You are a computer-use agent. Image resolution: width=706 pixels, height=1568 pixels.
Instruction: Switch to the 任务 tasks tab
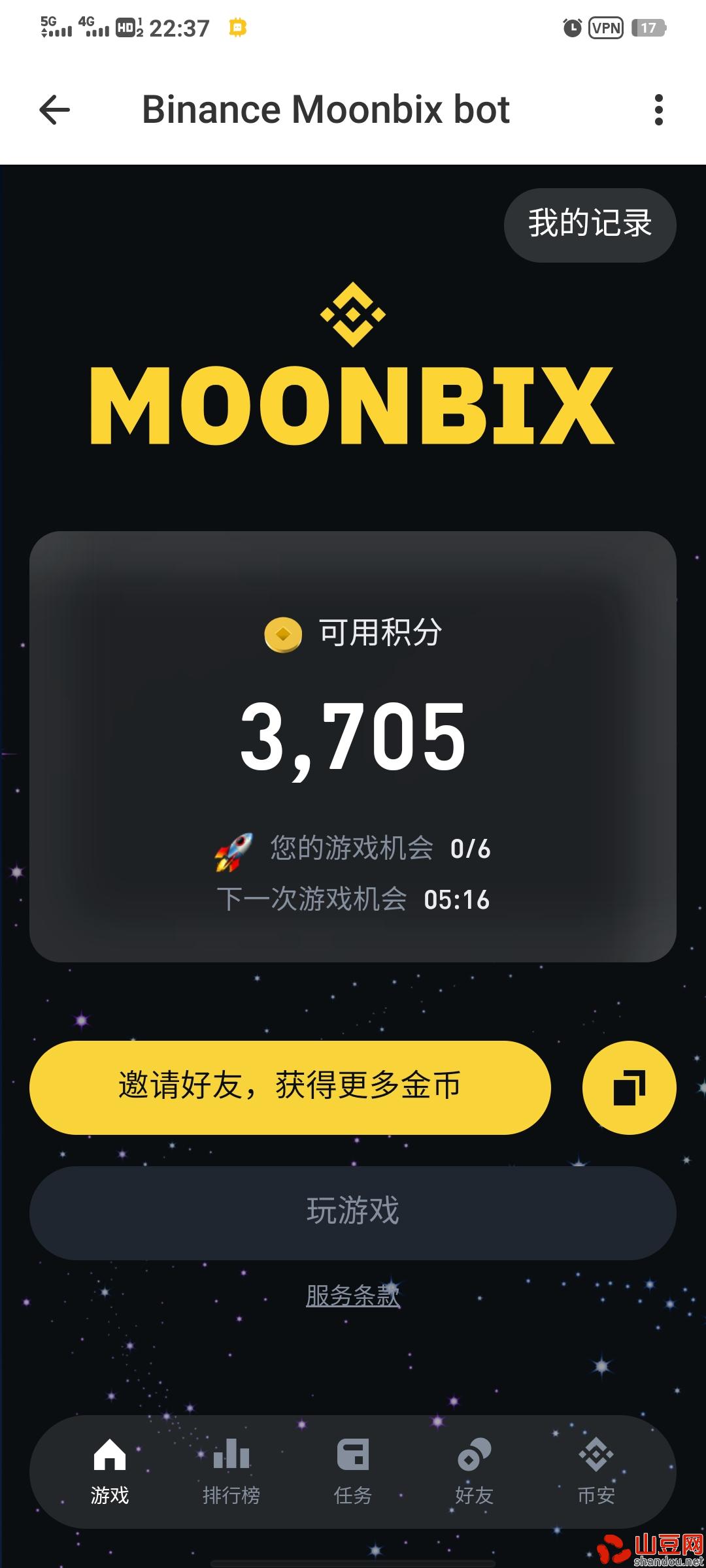click(353, 1472)
